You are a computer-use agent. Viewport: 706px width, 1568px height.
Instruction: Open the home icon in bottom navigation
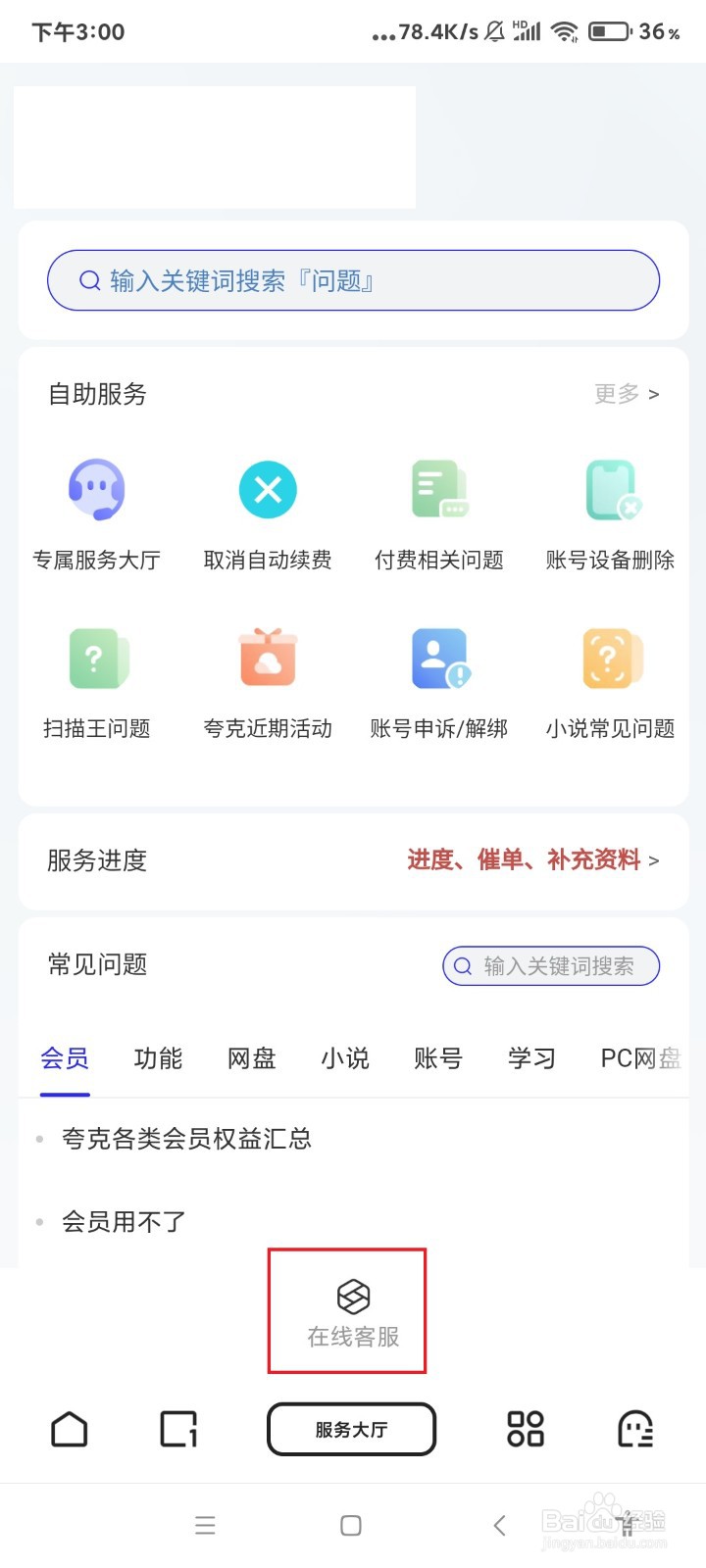[x=70, y=1429]
